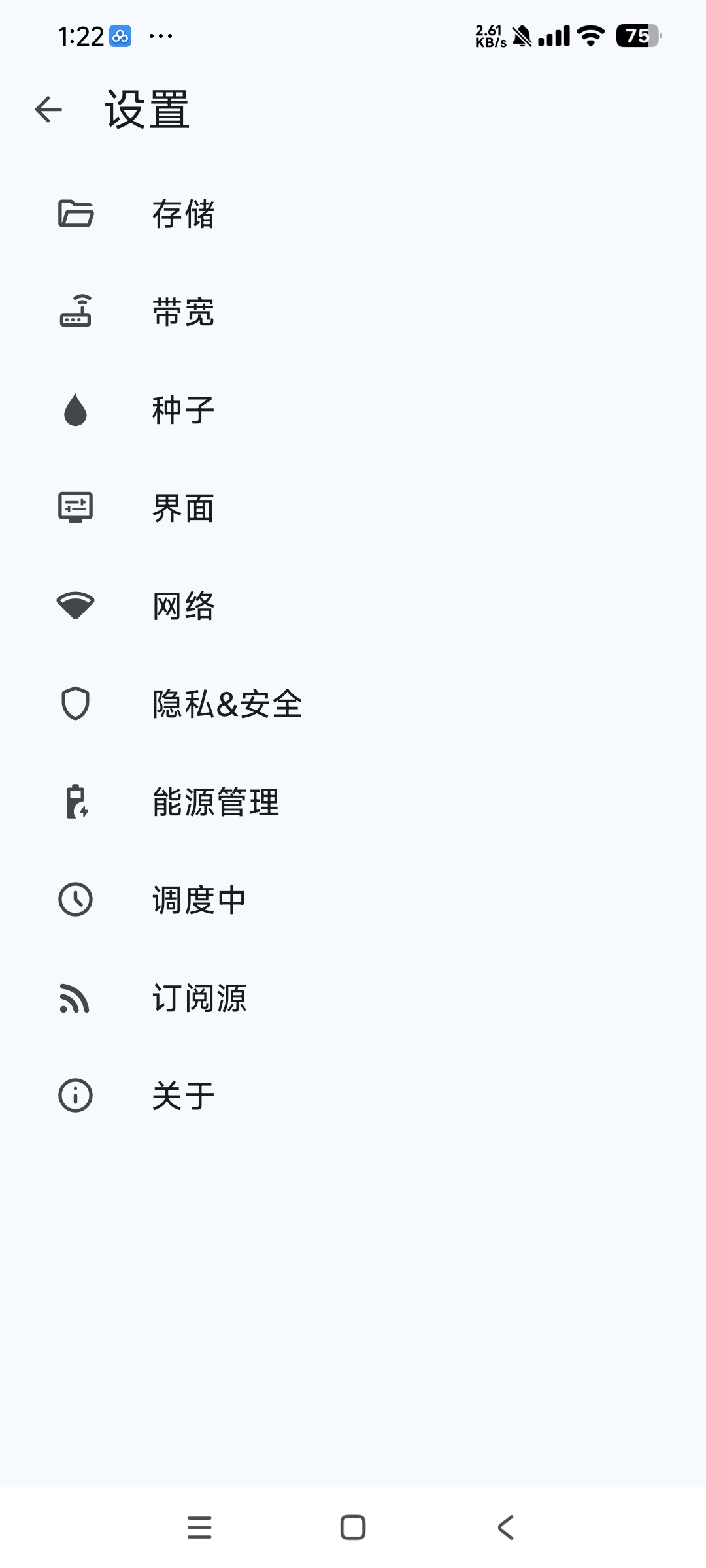View the 关于 page

point(183,1096)
